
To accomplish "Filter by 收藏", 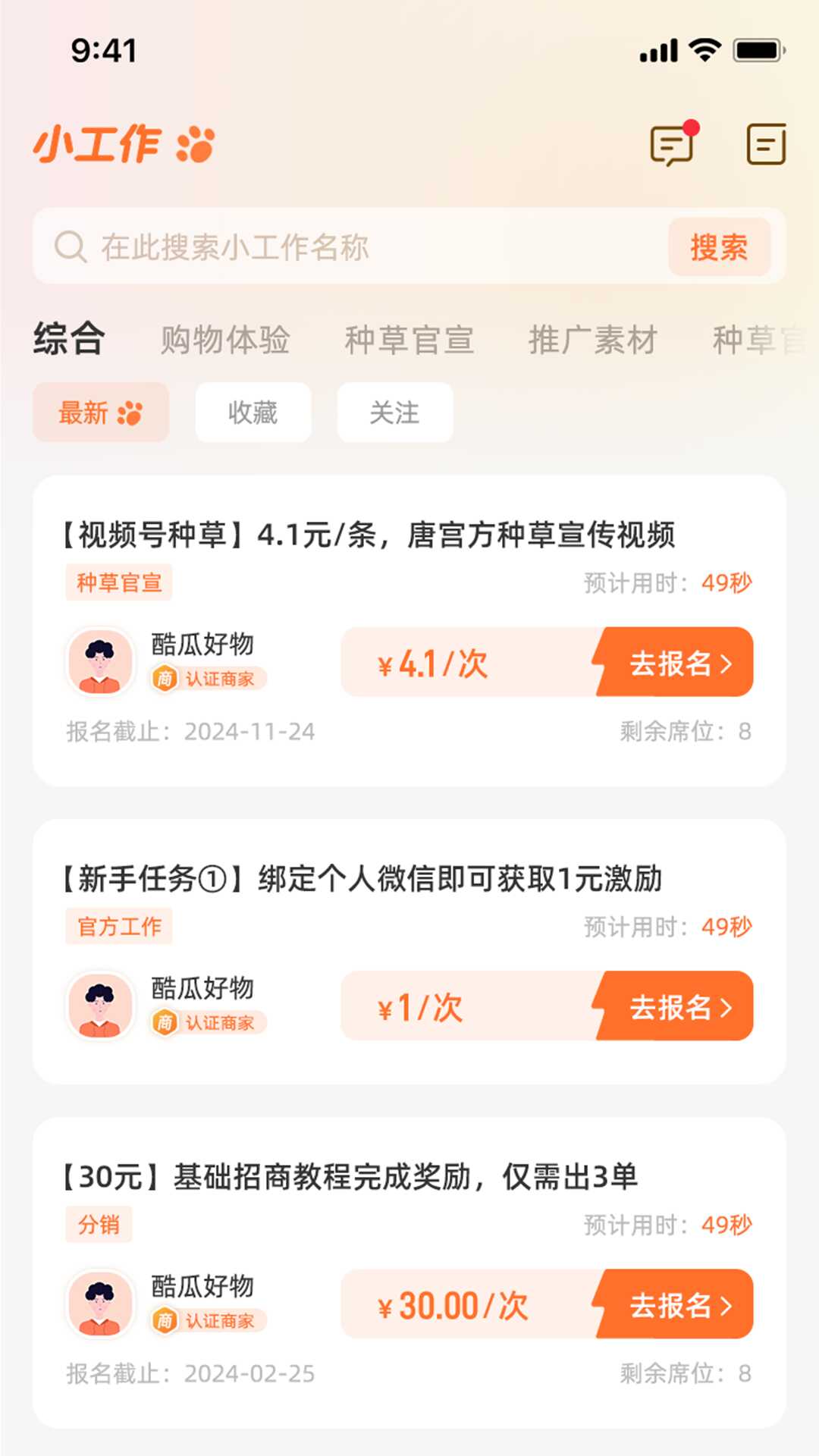I will pyautogui.click(x=253, y=413).
